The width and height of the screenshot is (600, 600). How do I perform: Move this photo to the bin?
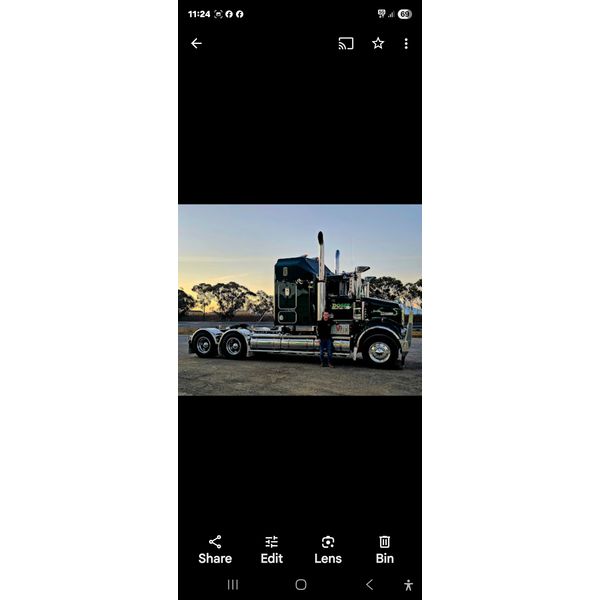click(385, 549)
